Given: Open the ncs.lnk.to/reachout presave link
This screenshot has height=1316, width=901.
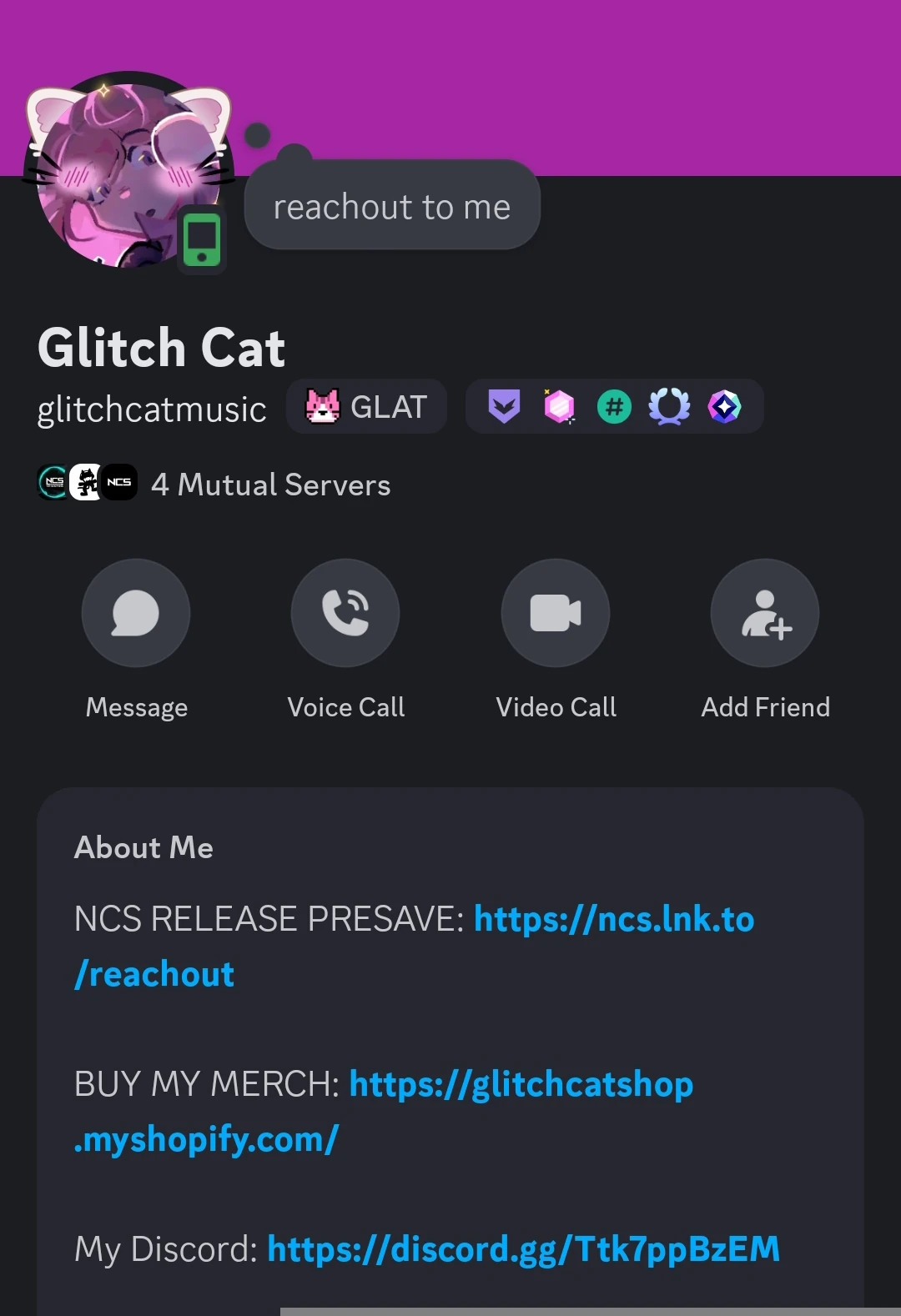Looking at the screenshot, I should pos(613,920).
